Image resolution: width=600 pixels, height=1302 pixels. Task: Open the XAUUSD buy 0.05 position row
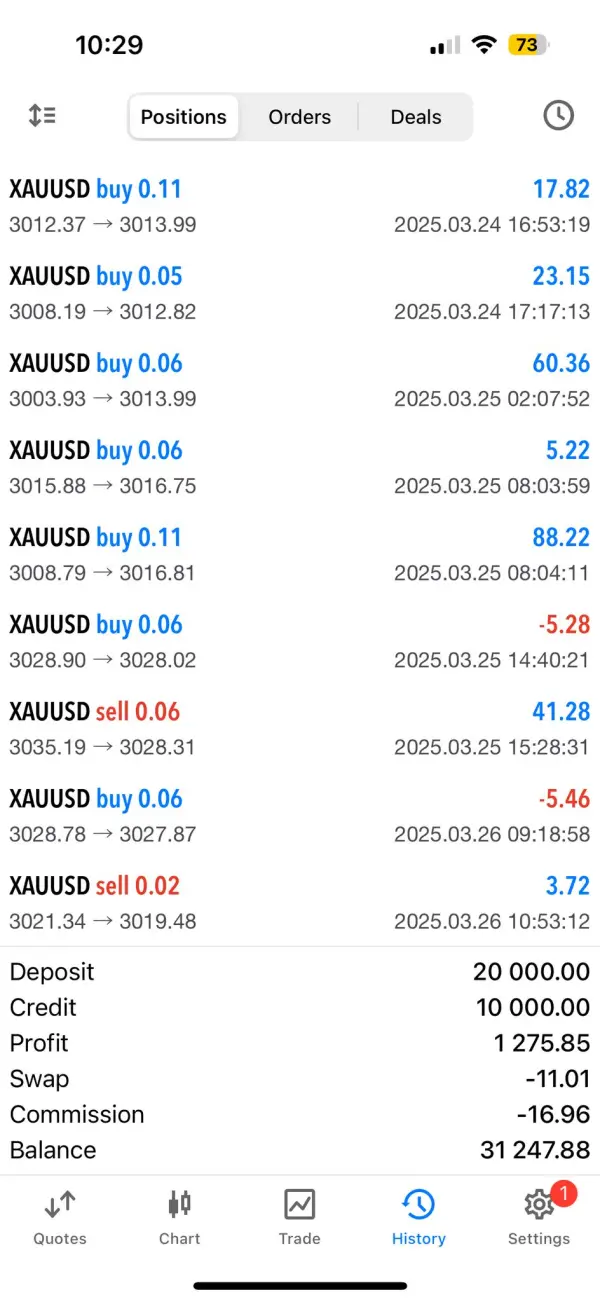pos(300,293)
